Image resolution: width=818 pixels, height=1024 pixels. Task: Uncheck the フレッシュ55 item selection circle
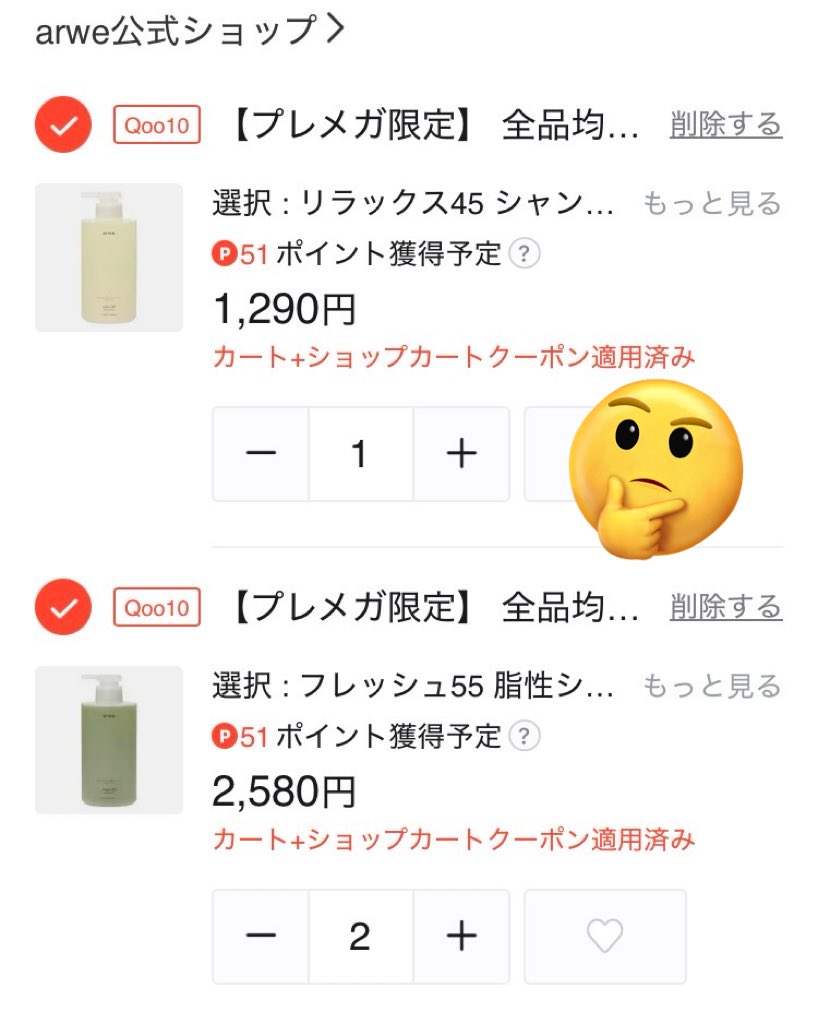coord(62,607)
